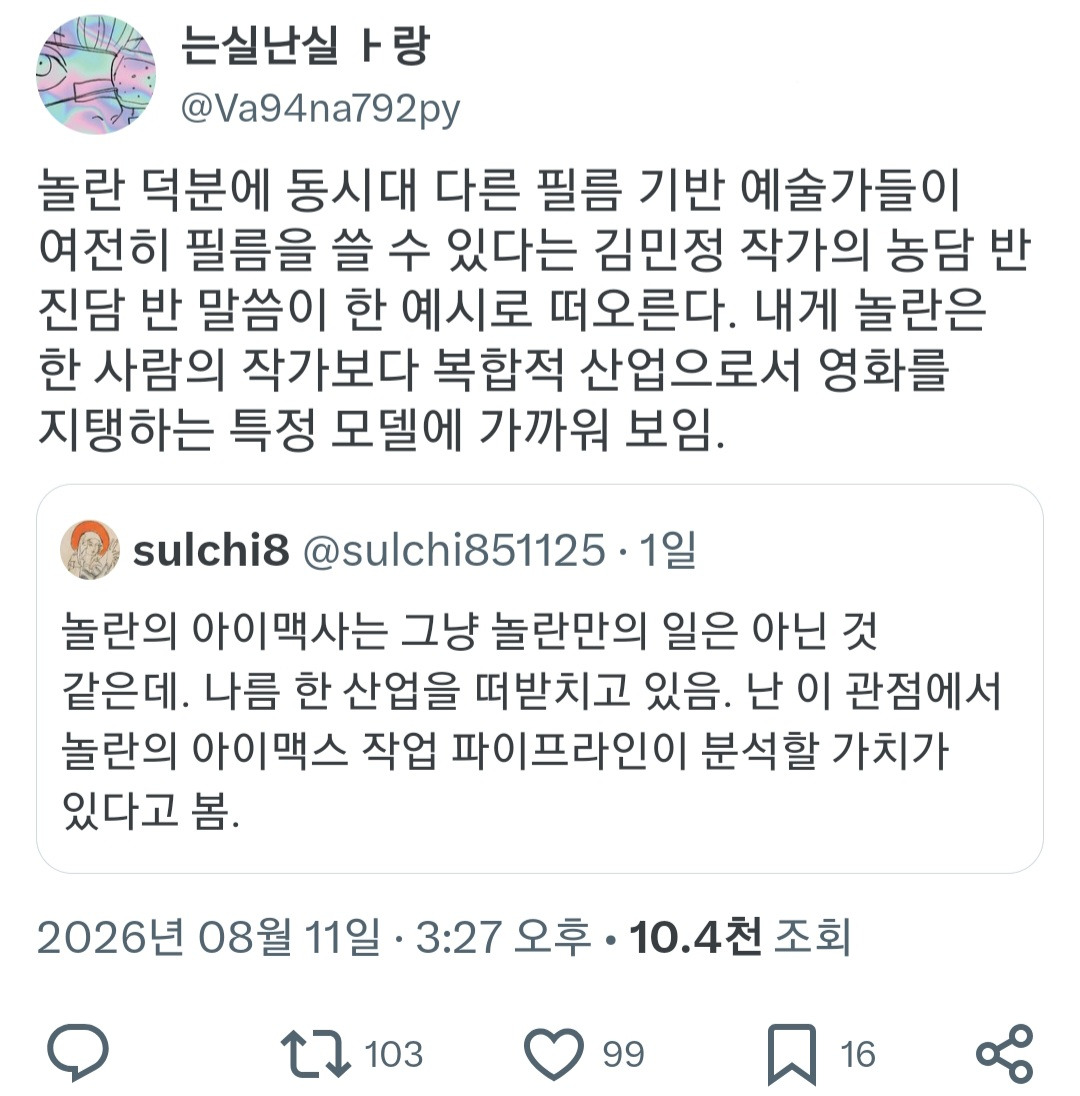
Task: Open the author's profile picture
Action: pos(96,75)
